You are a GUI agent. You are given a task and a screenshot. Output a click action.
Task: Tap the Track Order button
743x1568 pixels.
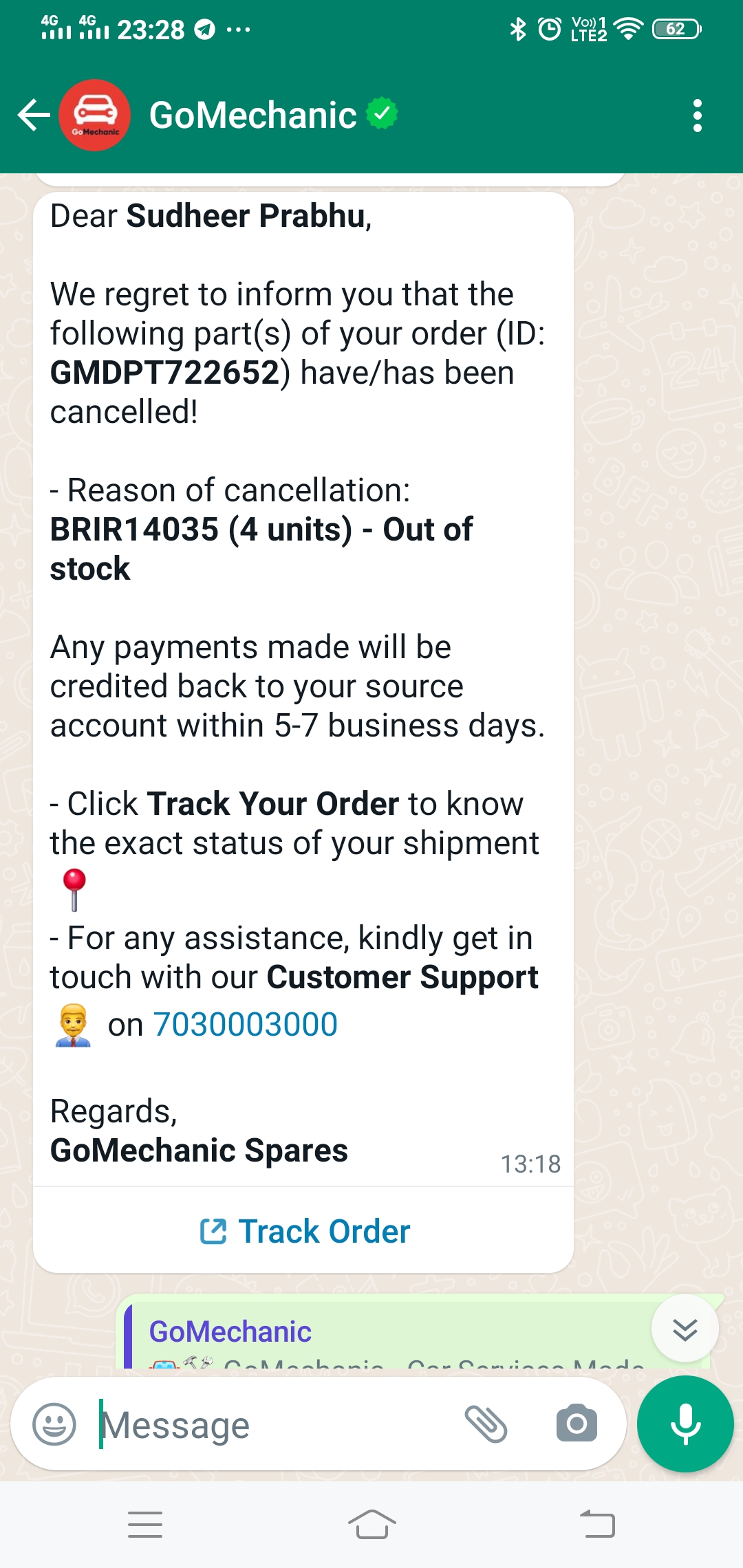pyautogui.click(x=304, y=1231)
